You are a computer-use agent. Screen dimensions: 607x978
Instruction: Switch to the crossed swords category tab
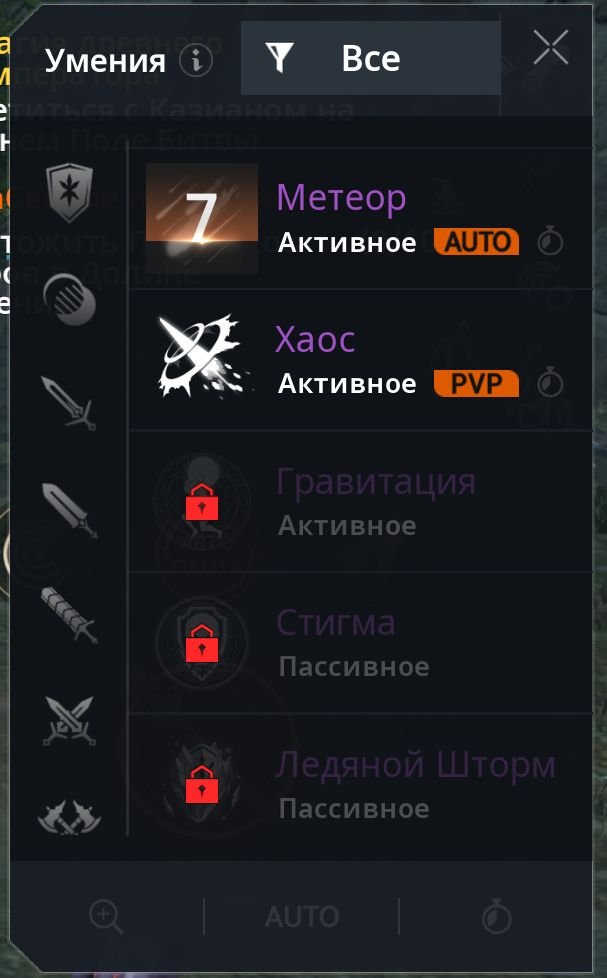pos(69,720)
